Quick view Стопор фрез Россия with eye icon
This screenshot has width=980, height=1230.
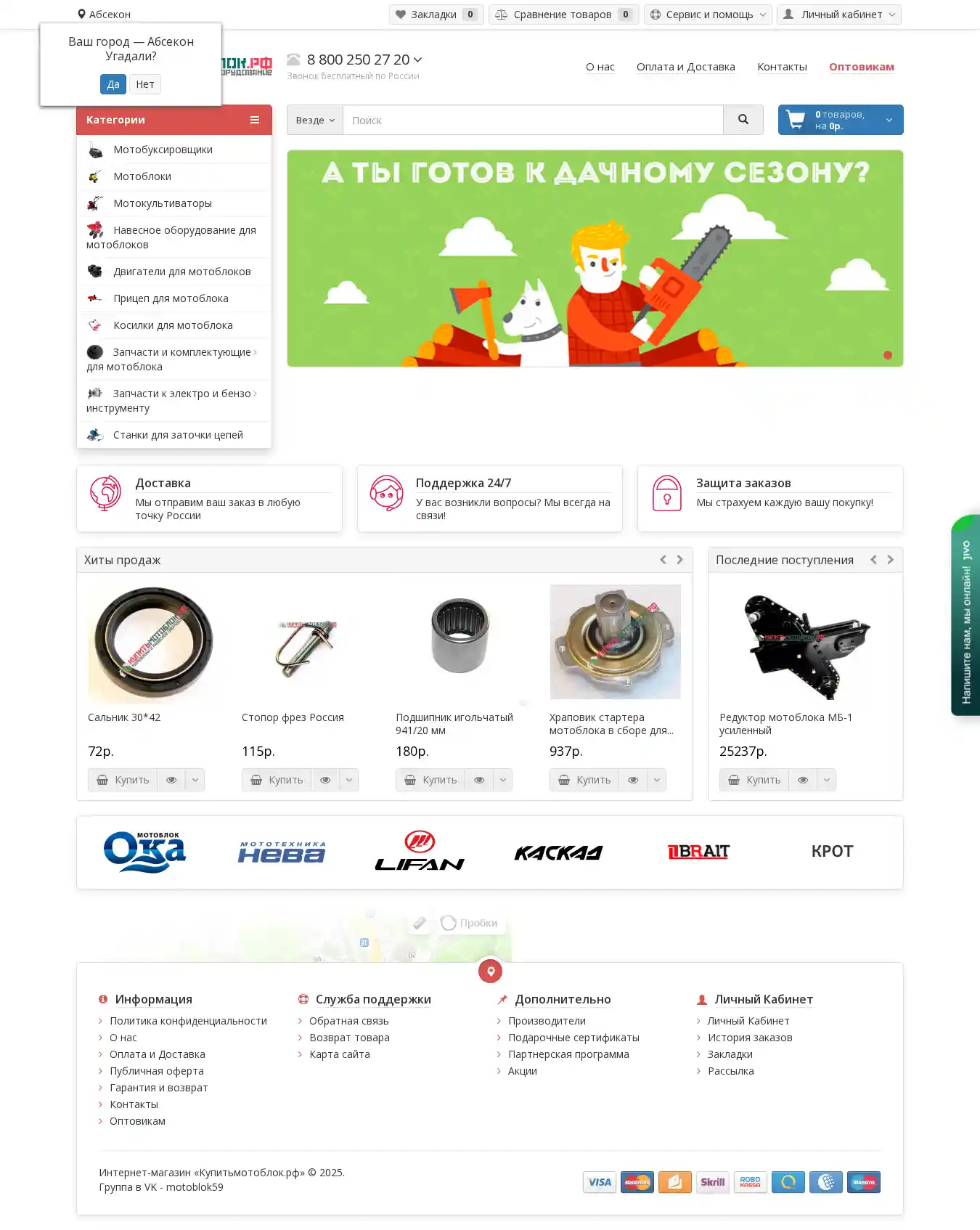coord(325,780)
